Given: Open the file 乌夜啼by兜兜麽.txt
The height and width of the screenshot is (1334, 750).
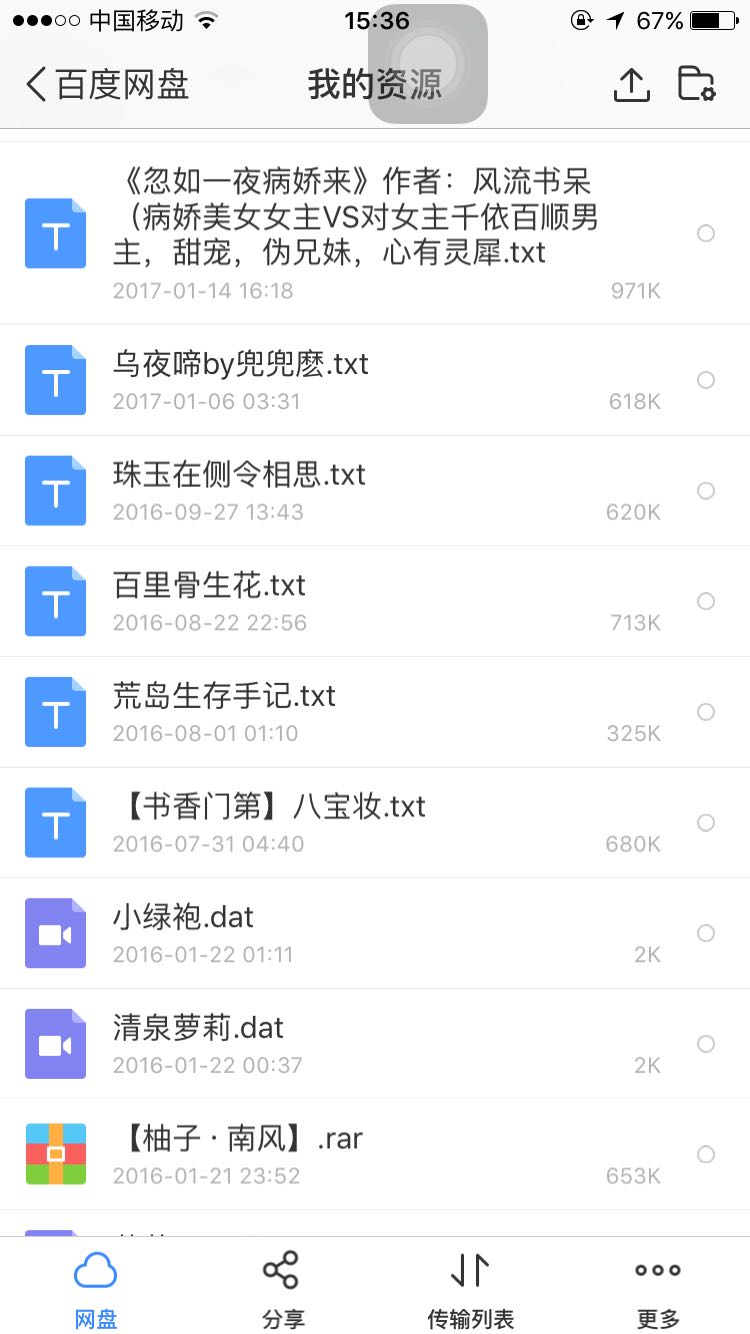Looking at the screenshot, I should click(375, 380).
